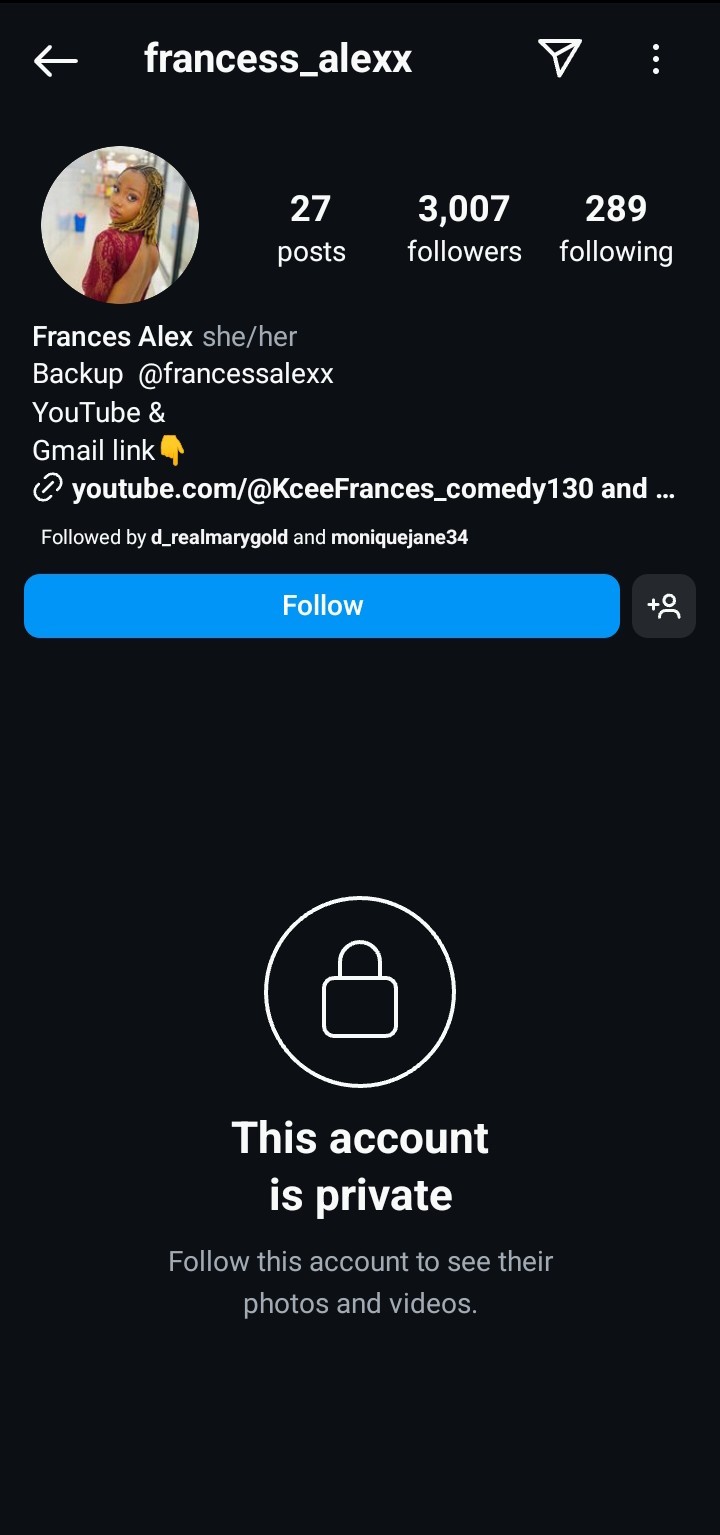Image resolution: width=720 pixels, height=1535 pixels.
Task: Show suggested accounts with add-person button
Action: (x=664, y=606)
